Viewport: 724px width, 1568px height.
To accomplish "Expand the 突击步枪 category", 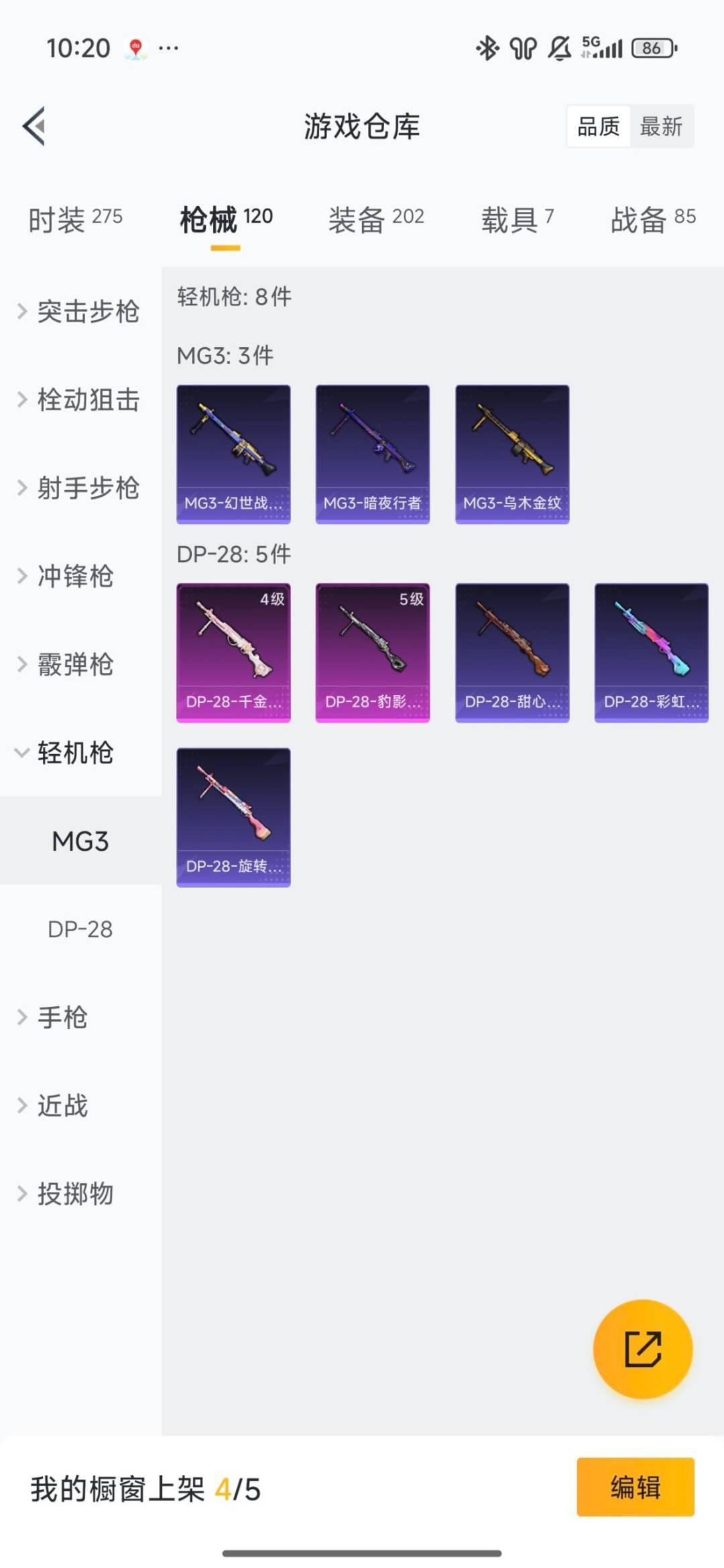I will pyautogui.click(x=87, y=311).
